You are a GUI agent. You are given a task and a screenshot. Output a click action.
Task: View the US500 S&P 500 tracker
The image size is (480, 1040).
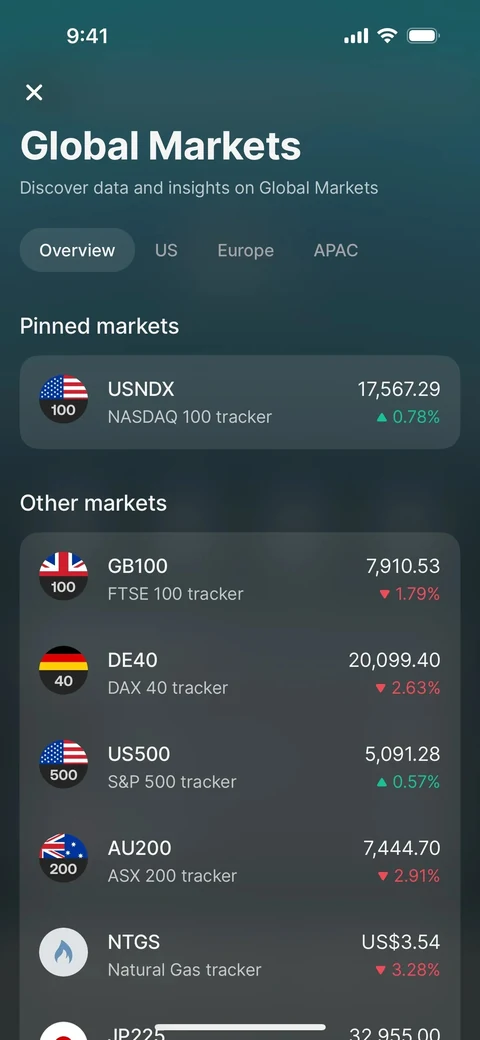[240, 767]
